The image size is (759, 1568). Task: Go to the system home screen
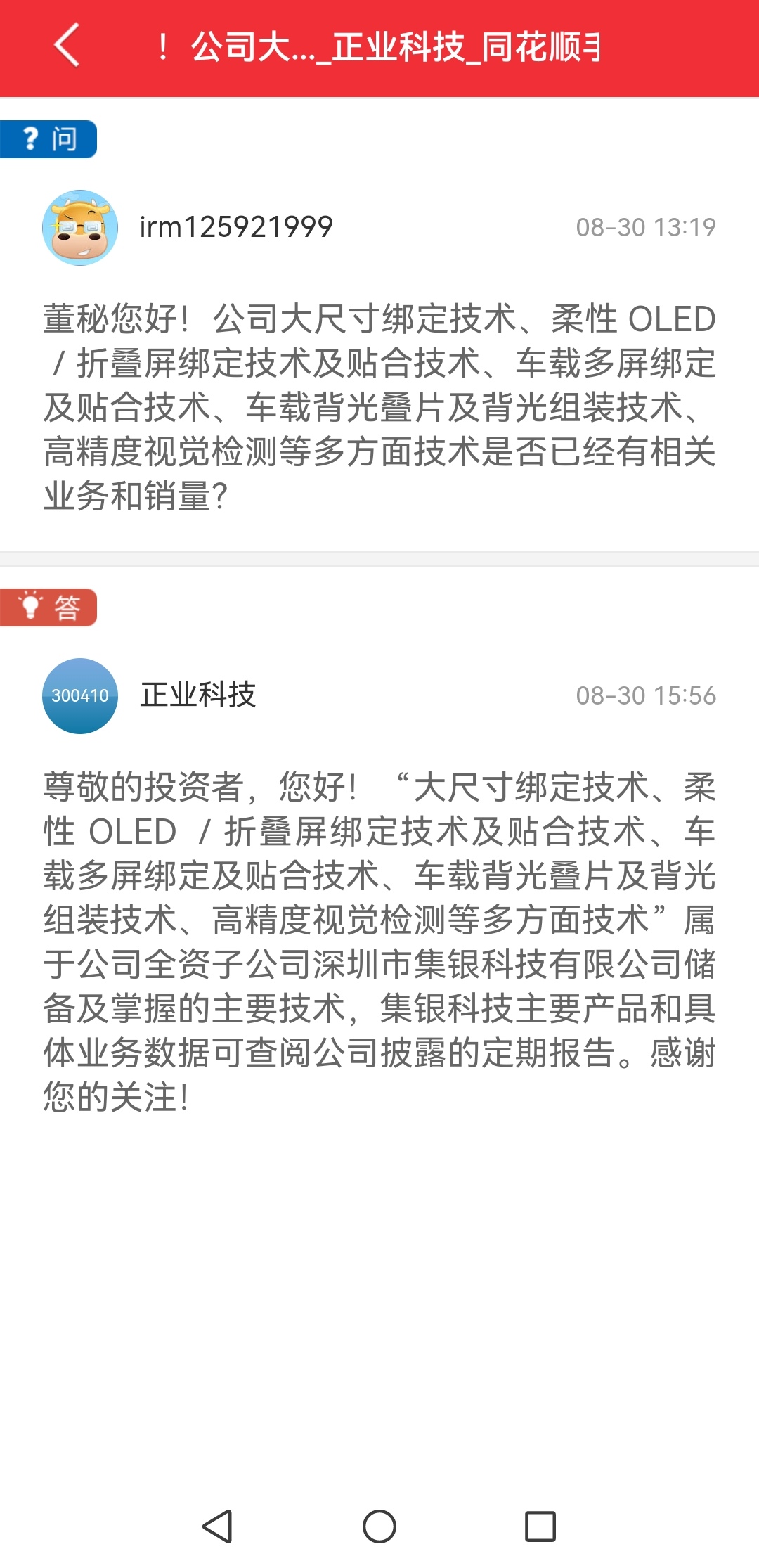click(x=379, y=1527)
